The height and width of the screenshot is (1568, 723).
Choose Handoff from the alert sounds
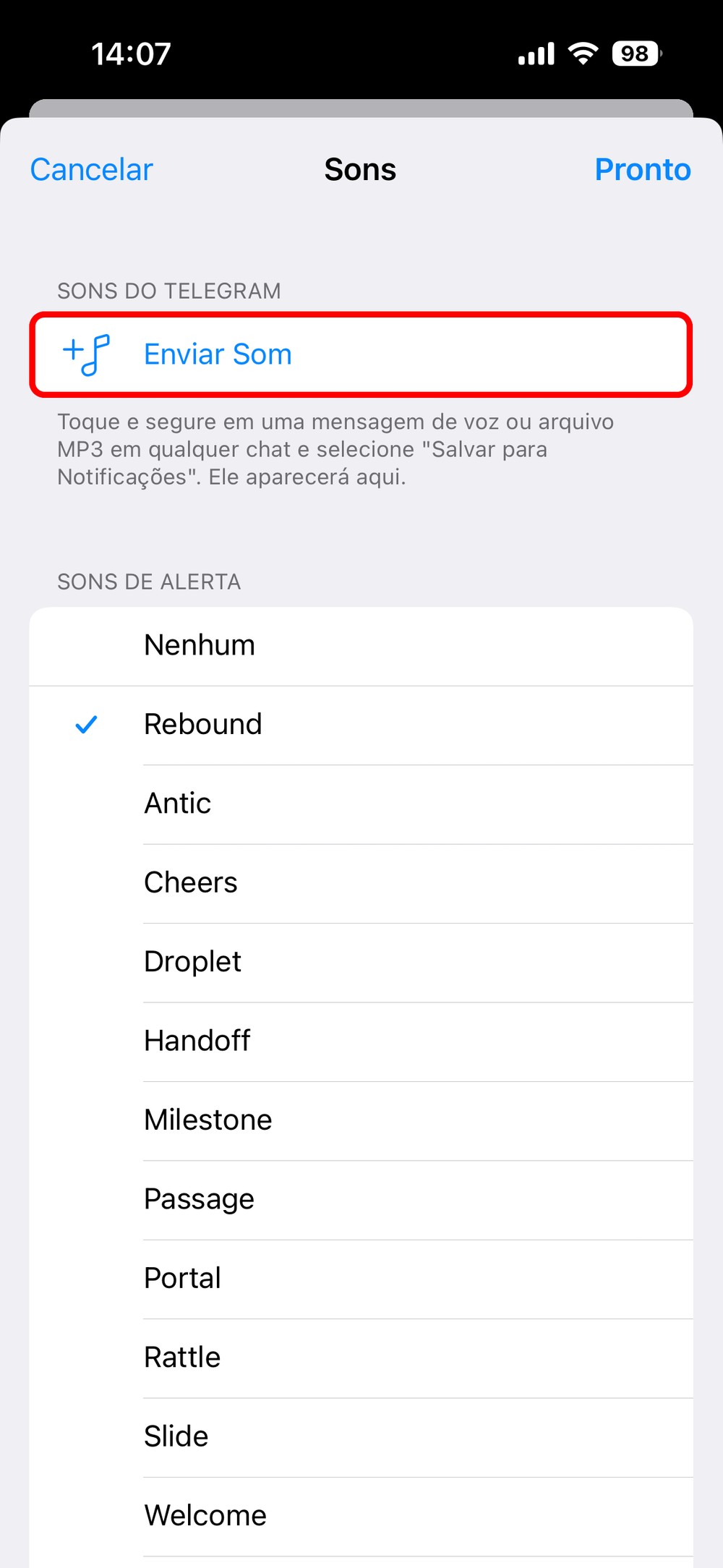click(x=361, y=1041)
